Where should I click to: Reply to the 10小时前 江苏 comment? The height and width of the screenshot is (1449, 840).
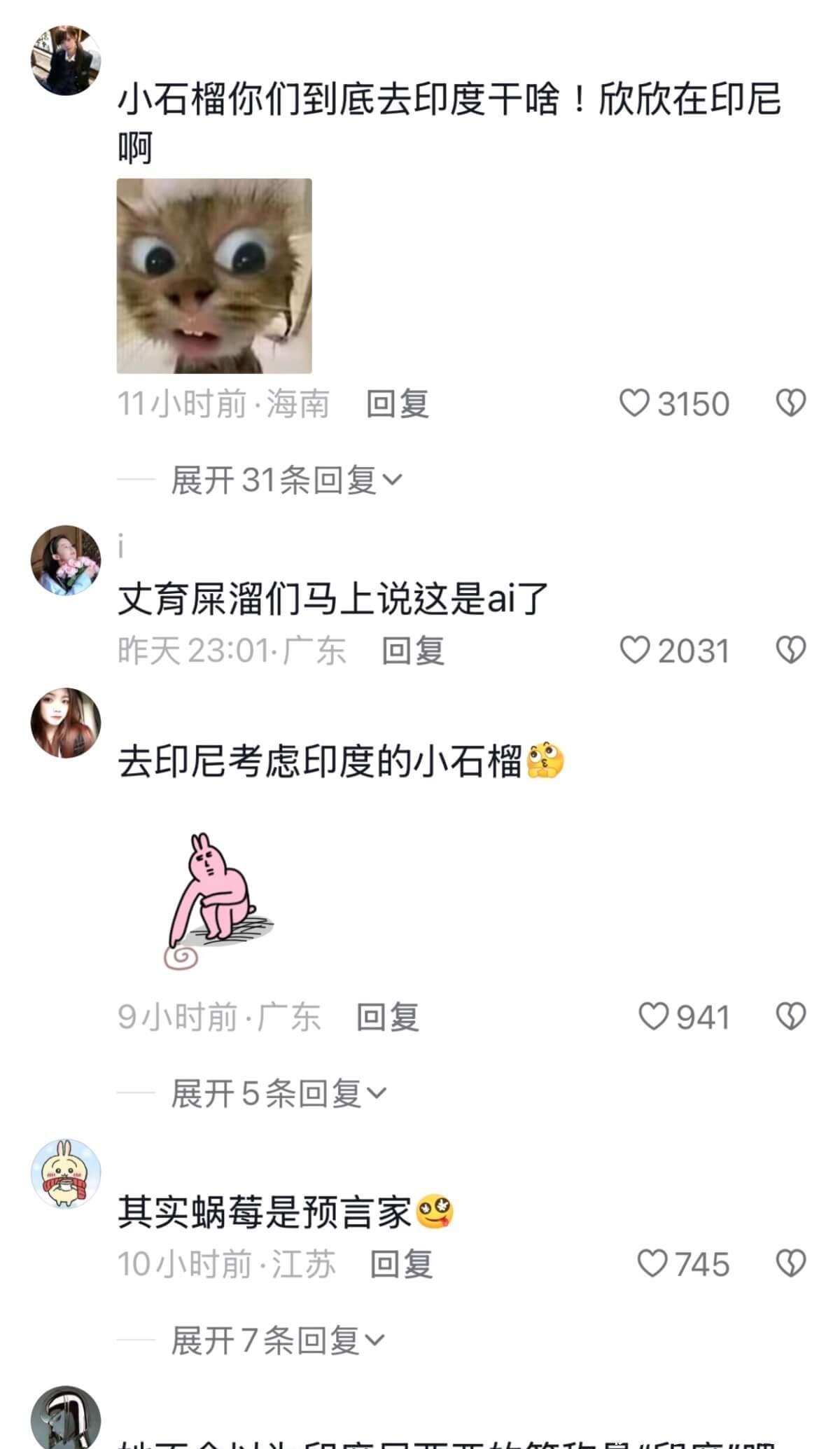[x=401, y=1264]
